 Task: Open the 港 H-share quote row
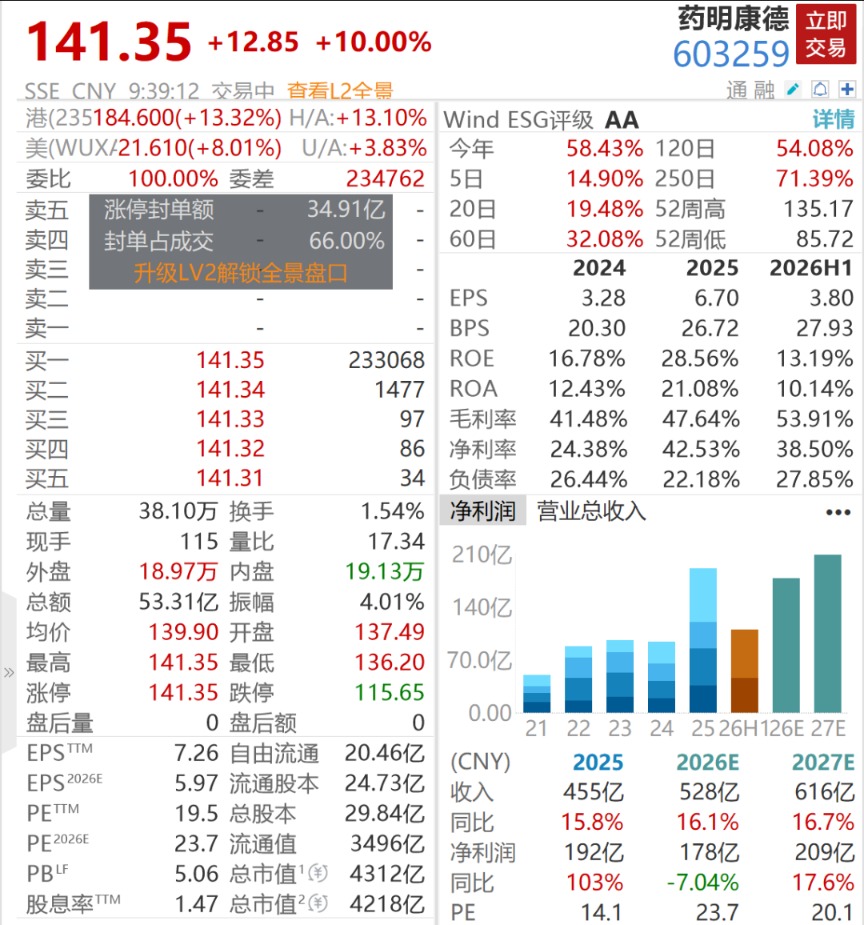226,118
